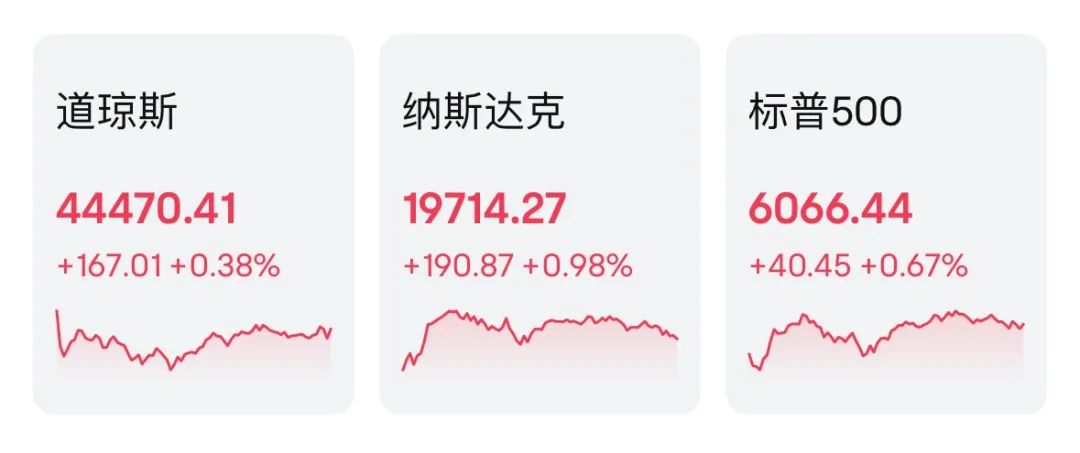This screenshot has width=1080, height=453.
Task: Open the 纳斯达克 index card
Action: [x=539, y=224]
